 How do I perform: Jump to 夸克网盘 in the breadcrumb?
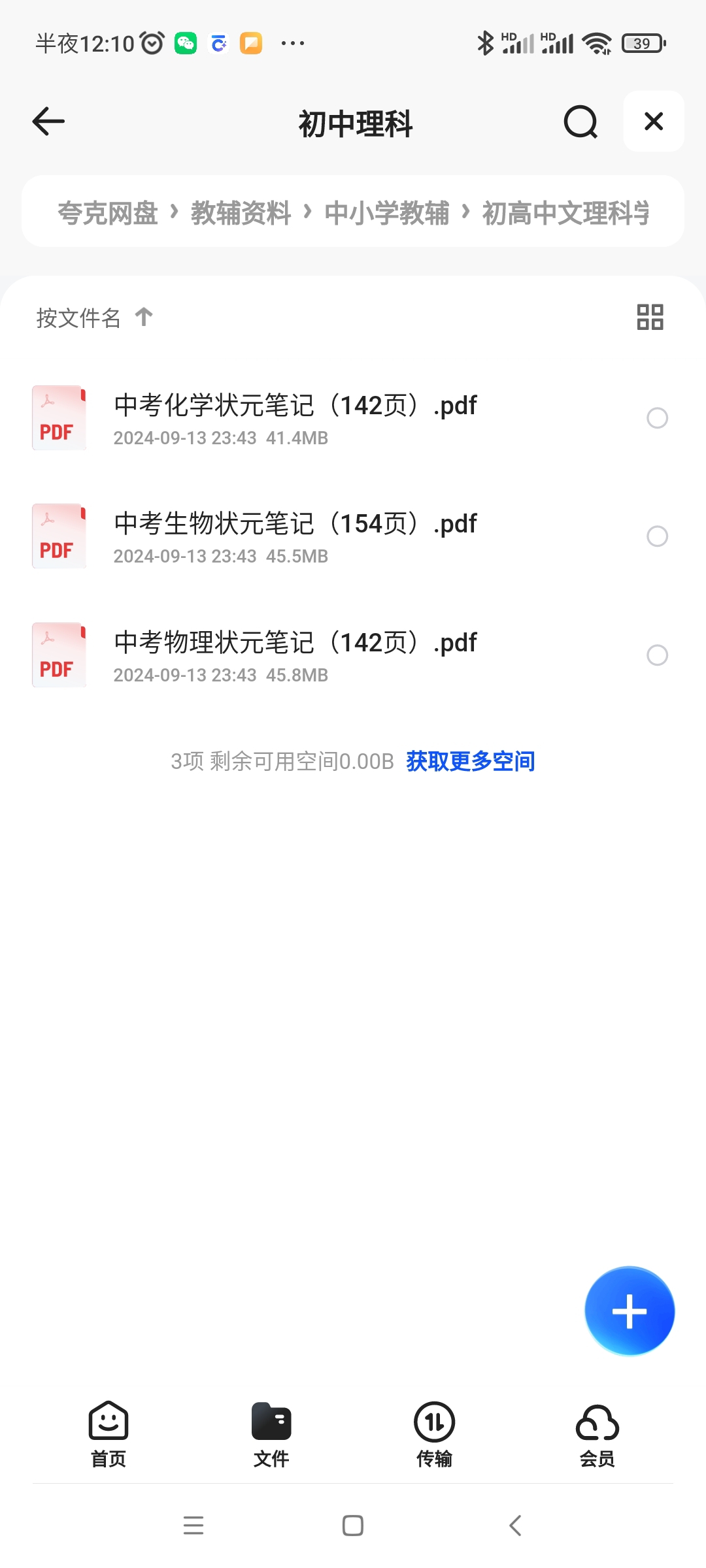pos(108,213)
